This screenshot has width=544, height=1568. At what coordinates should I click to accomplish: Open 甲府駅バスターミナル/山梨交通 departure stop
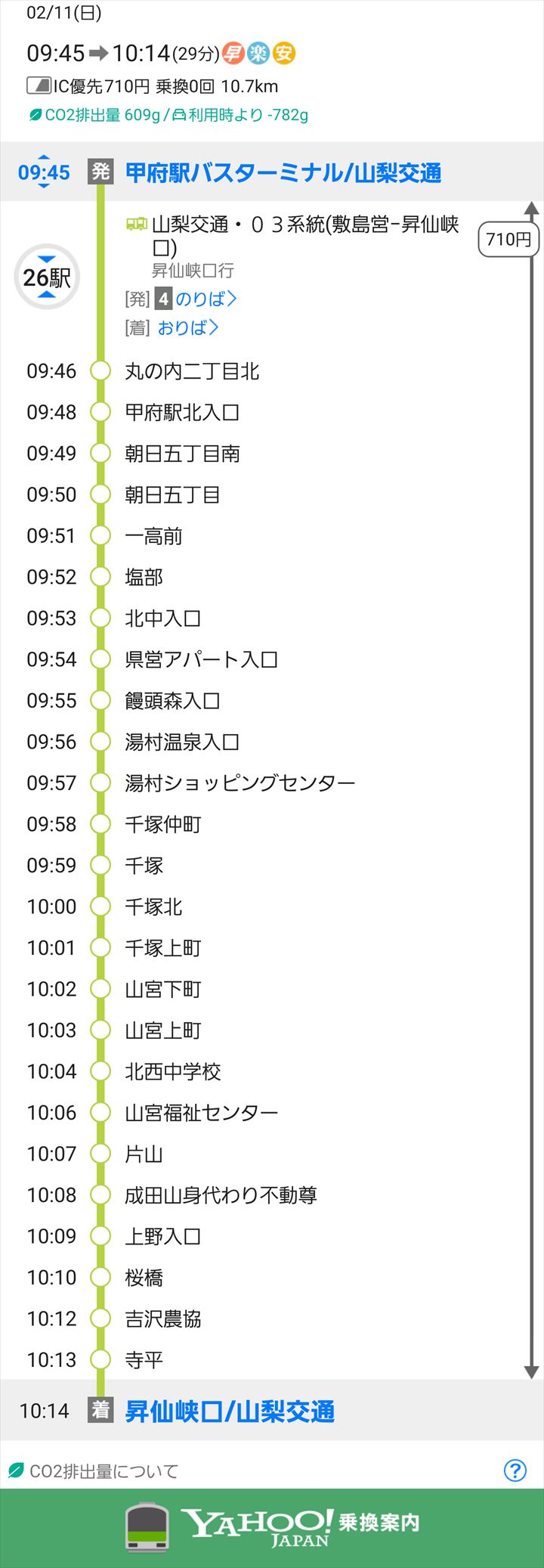click(x=283, y=173)
